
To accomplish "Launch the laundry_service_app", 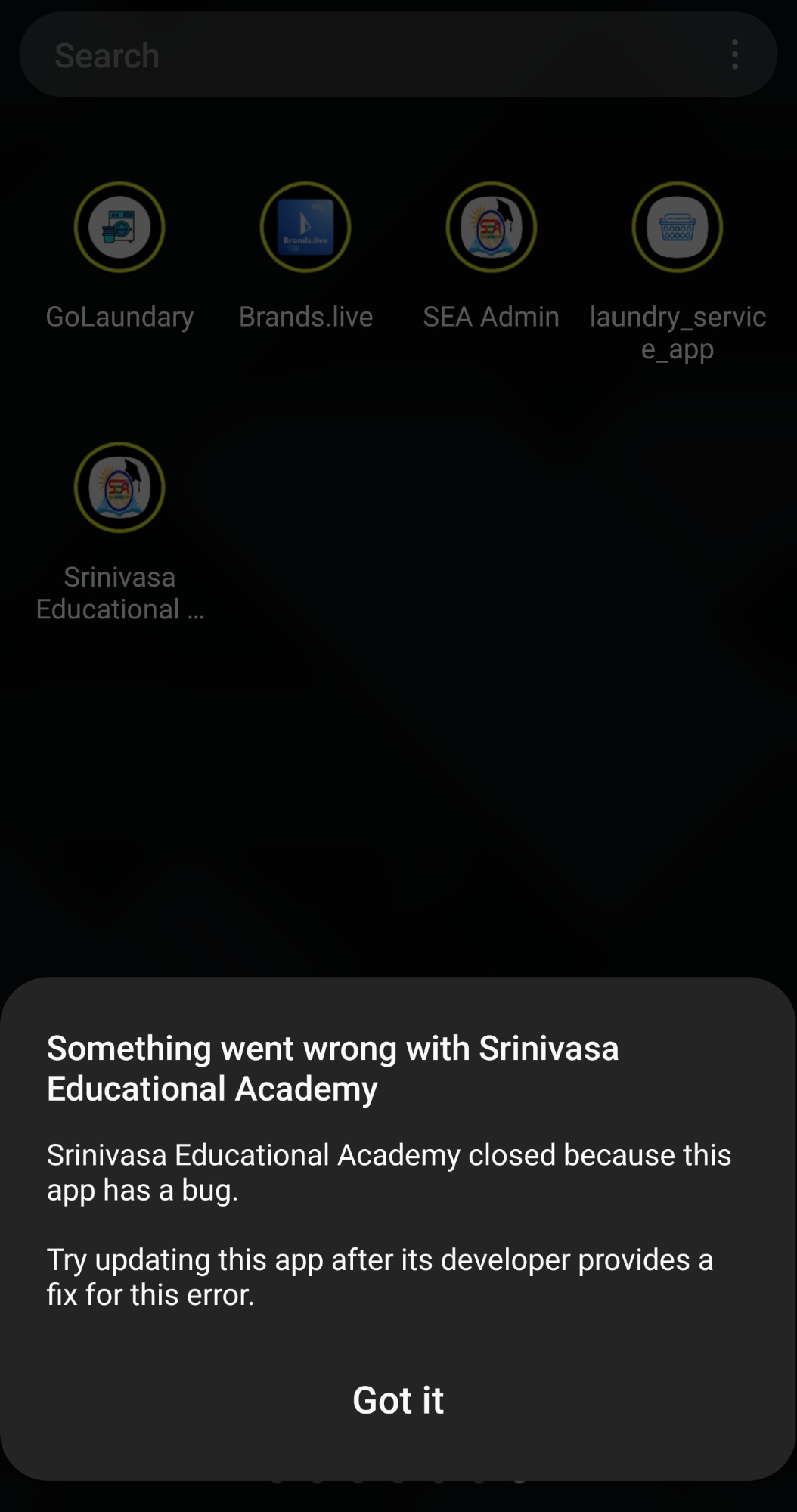I will tap(677, 228).
